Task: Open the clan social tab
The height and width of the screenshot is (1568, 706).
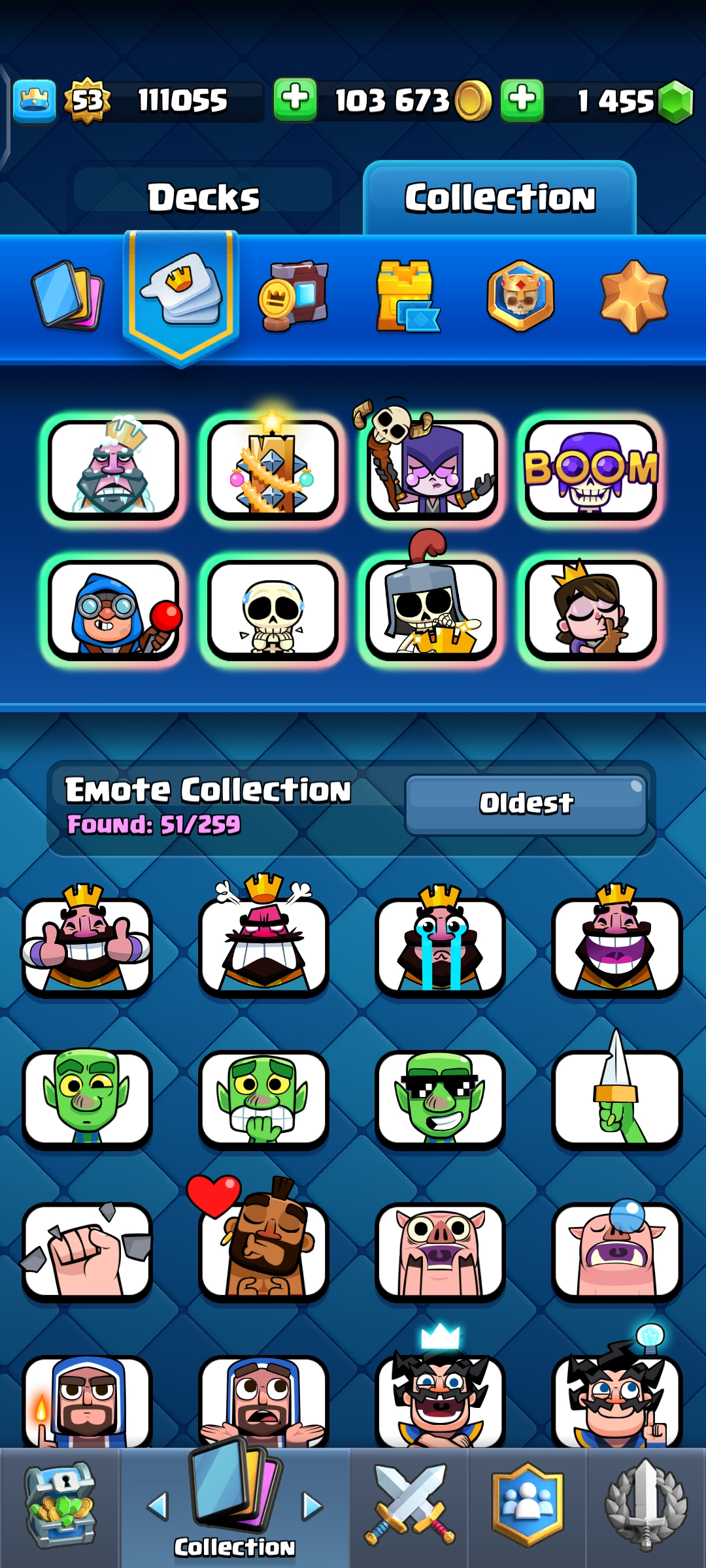Action: coord(527,1506)
